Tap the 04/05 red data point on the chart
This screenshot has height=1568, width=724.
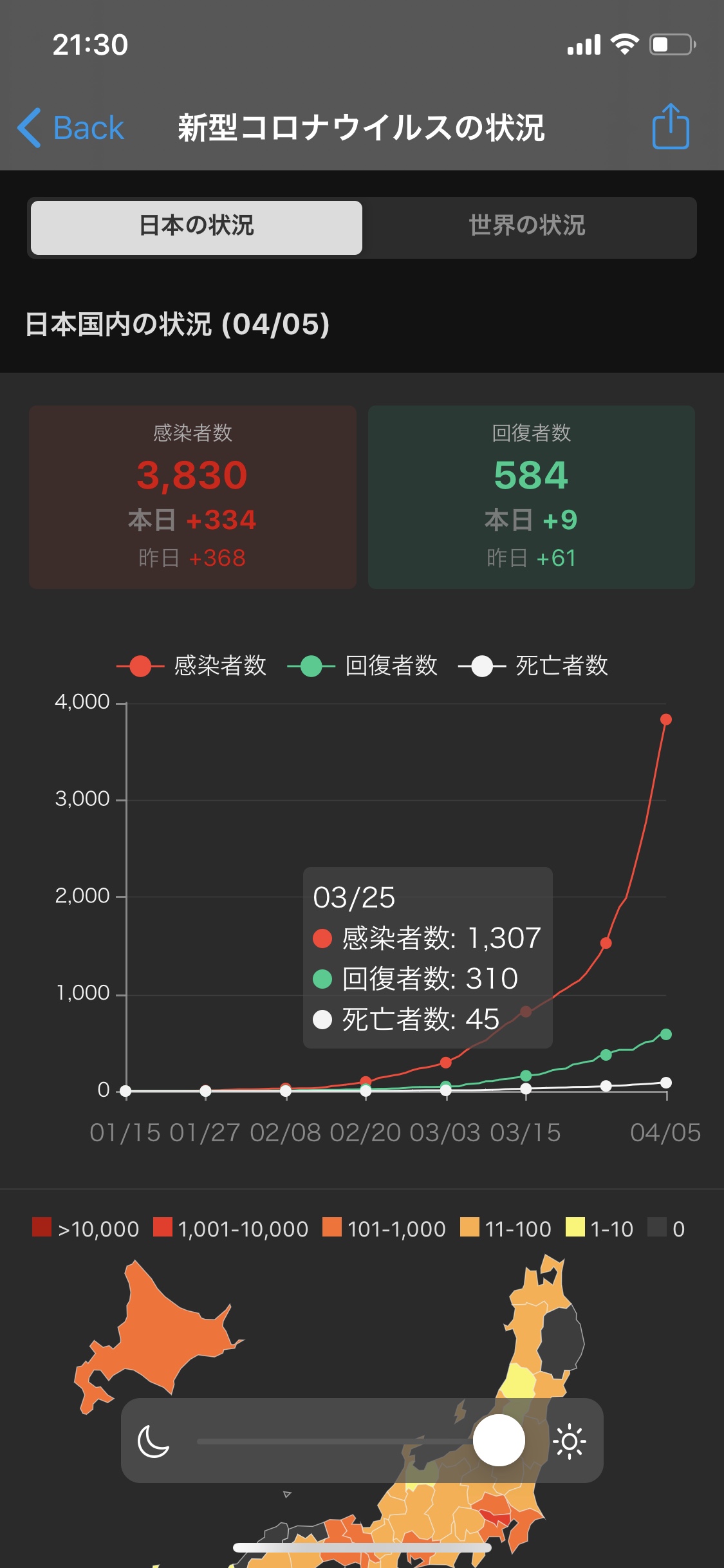tap(666, 719)
